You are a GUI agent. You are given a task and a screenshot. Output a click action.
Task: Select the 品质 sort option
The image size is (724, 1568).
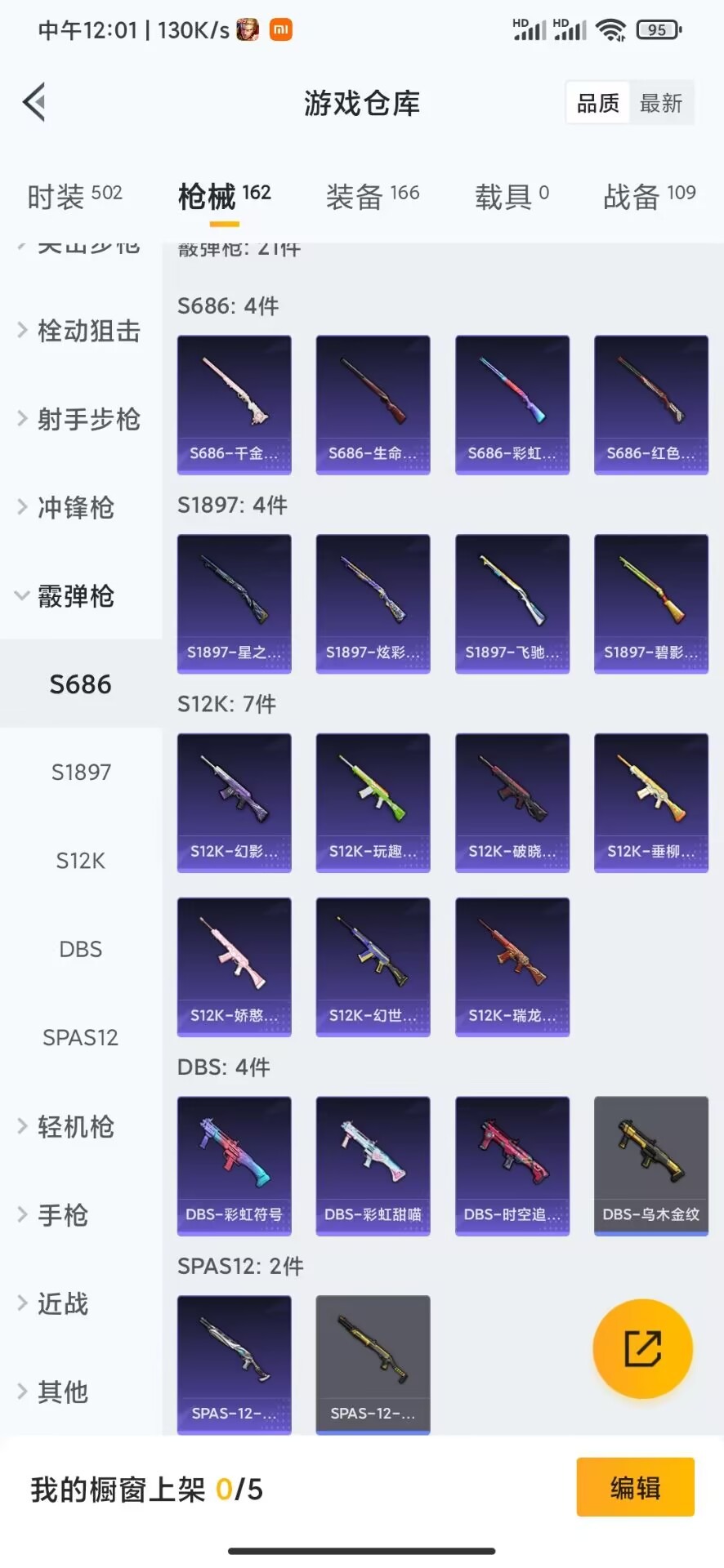click(598, 103)
